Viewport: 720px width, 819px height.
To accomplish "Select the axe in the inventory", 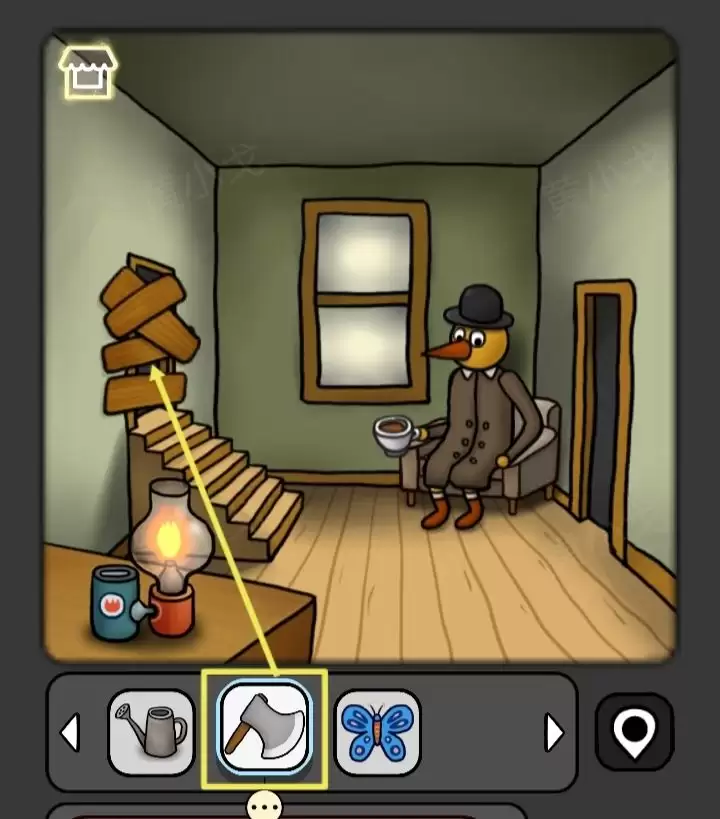I will [264, 727].
